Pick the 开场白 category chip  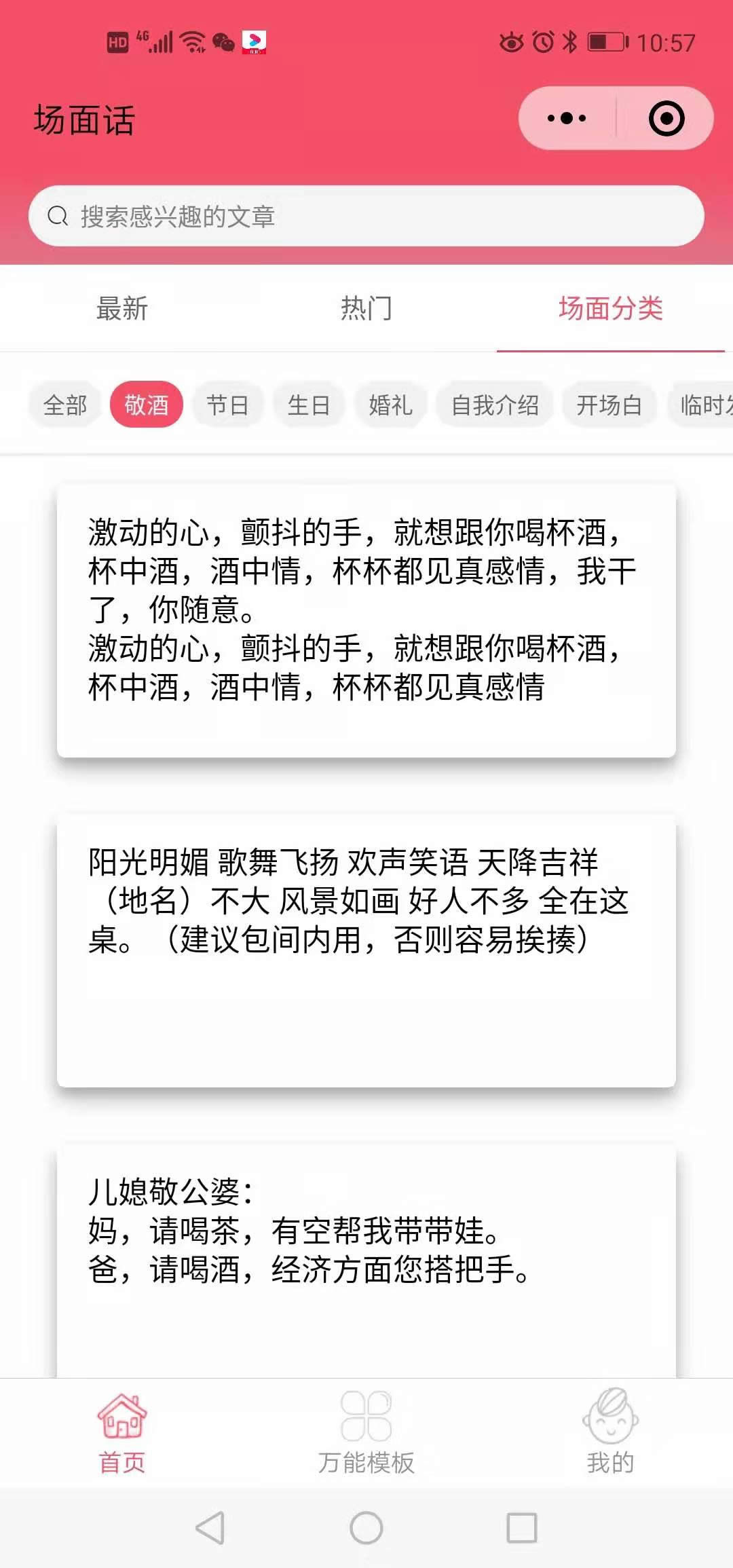coord(609,405)
